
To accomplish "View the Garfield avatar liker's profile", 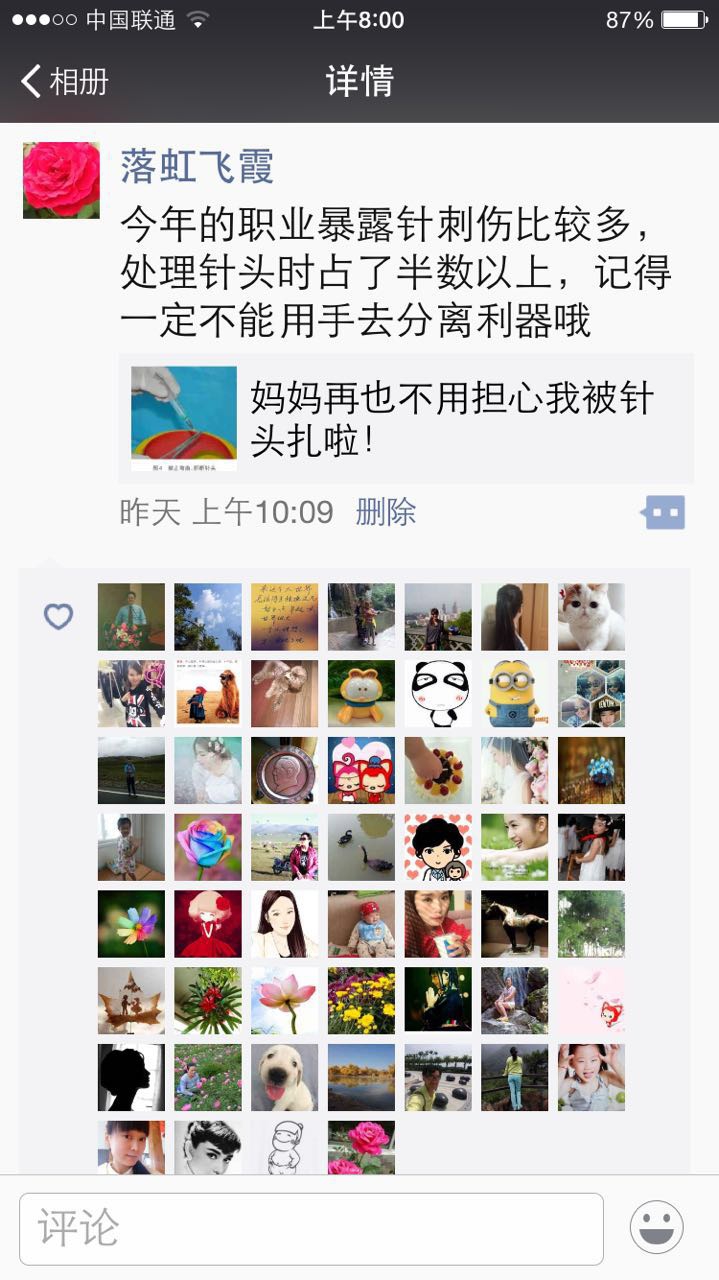I will pyautogui.click(x=361, y=693).
